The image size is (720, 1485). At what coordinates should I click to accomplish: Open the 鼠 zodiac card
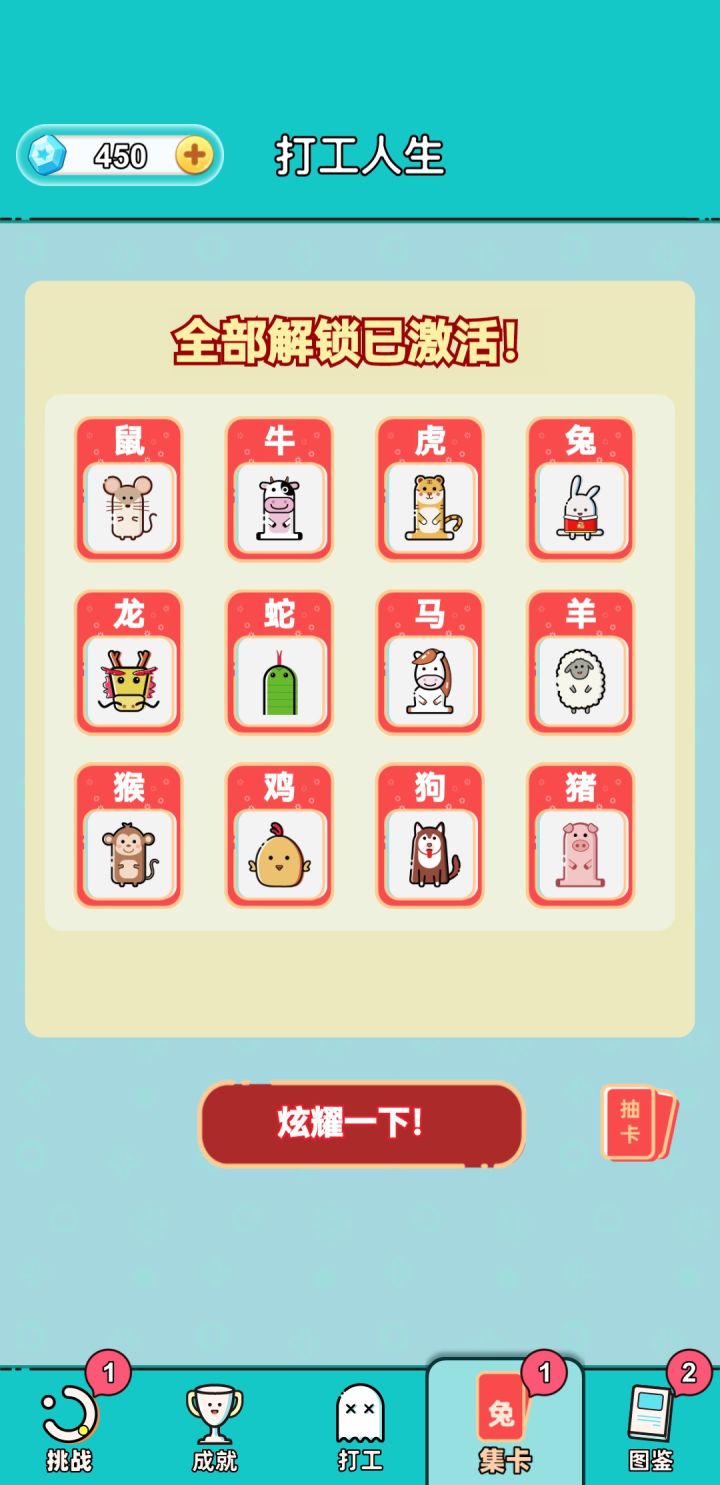[129, 489]
